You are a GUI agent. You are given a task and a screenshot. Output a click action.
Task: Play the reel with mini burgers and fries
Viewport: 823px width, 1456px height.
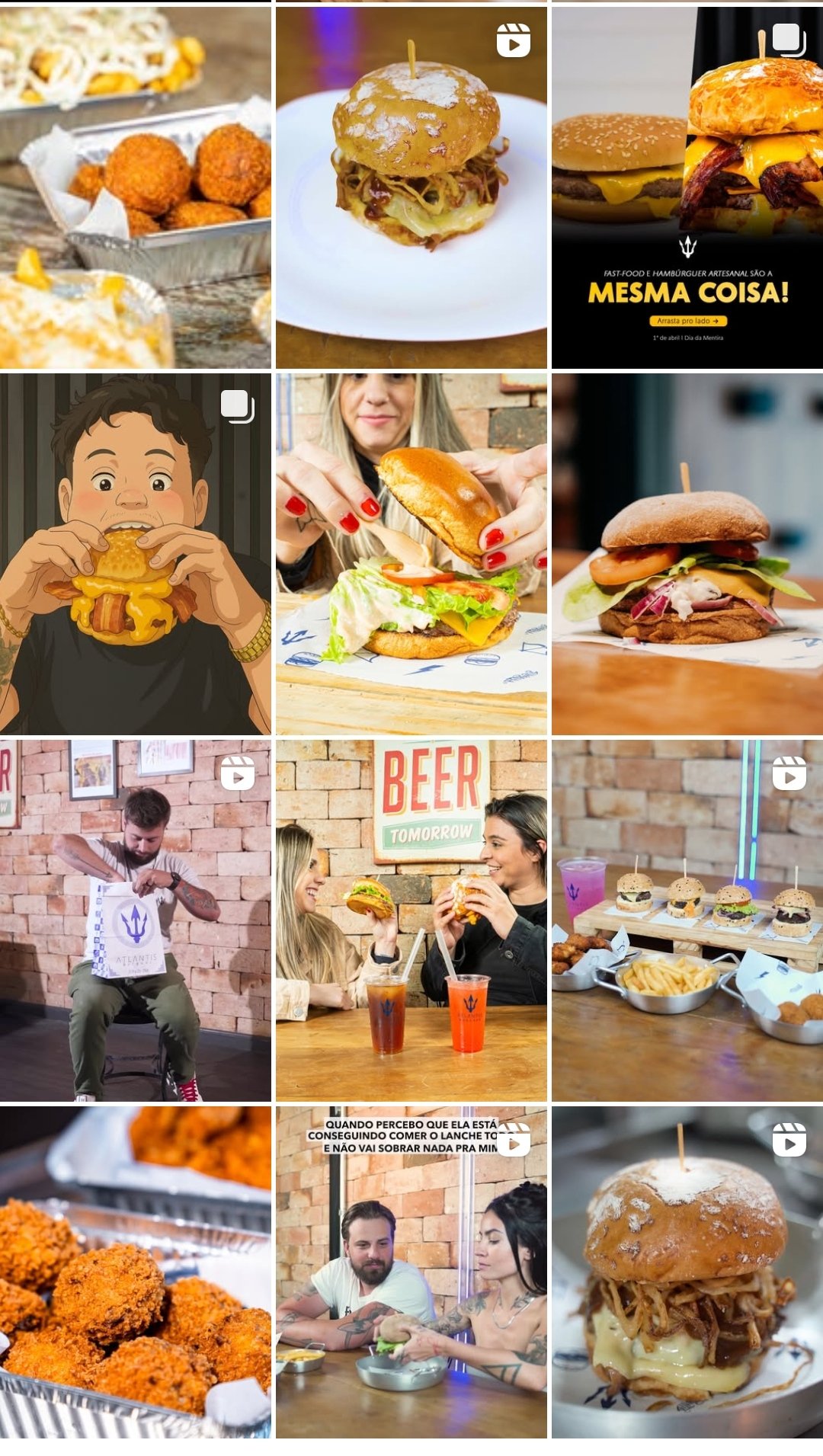click(x=687, y=920)
